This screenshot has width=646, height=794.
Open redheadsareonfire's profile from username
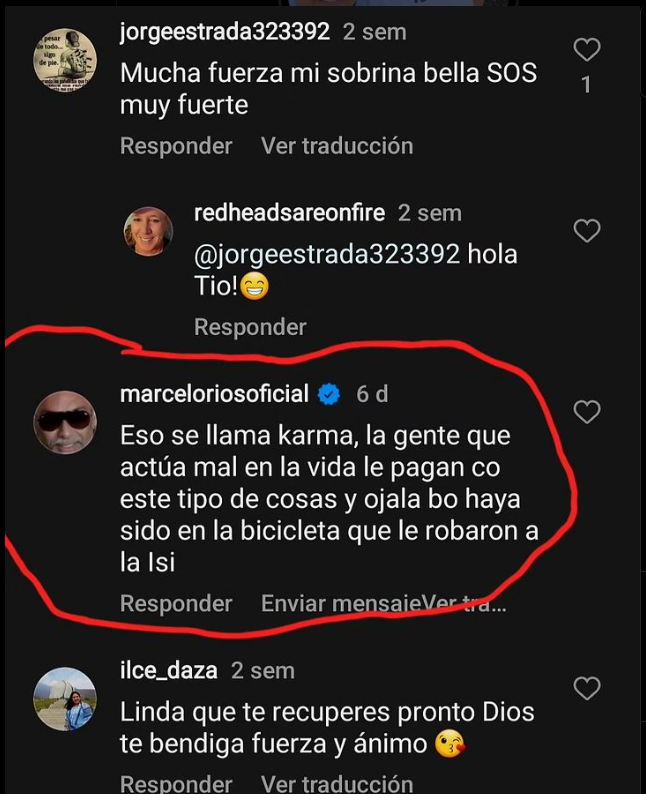(x=290, y=213)
